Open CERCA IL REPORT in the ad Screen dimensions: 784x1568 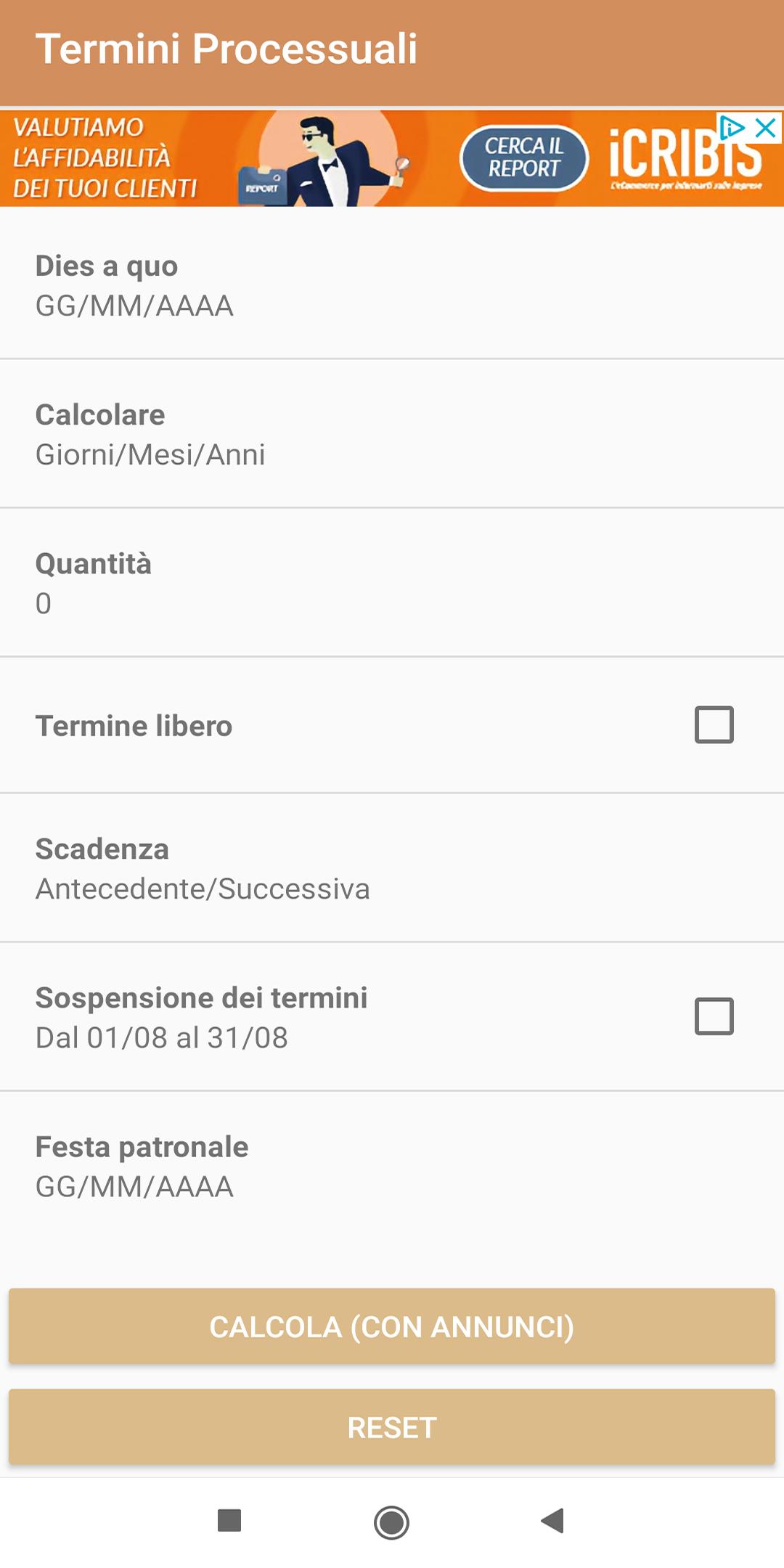[x=524, y=159]
